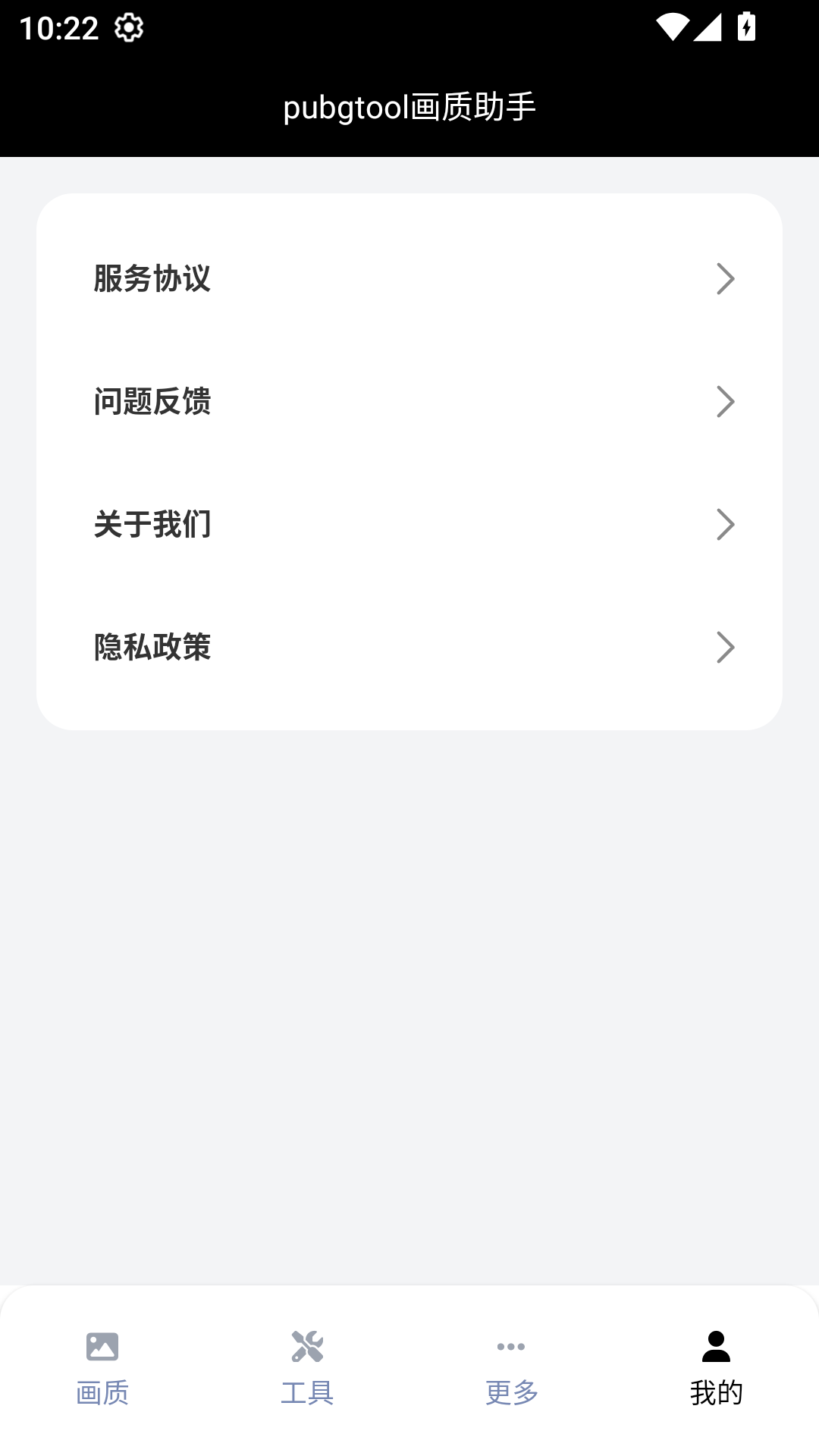Image resolution: width=819 pixels, height=1456 pixels.
Task: Open 问题反馈 using its right chevron
Action: [726, 403]
